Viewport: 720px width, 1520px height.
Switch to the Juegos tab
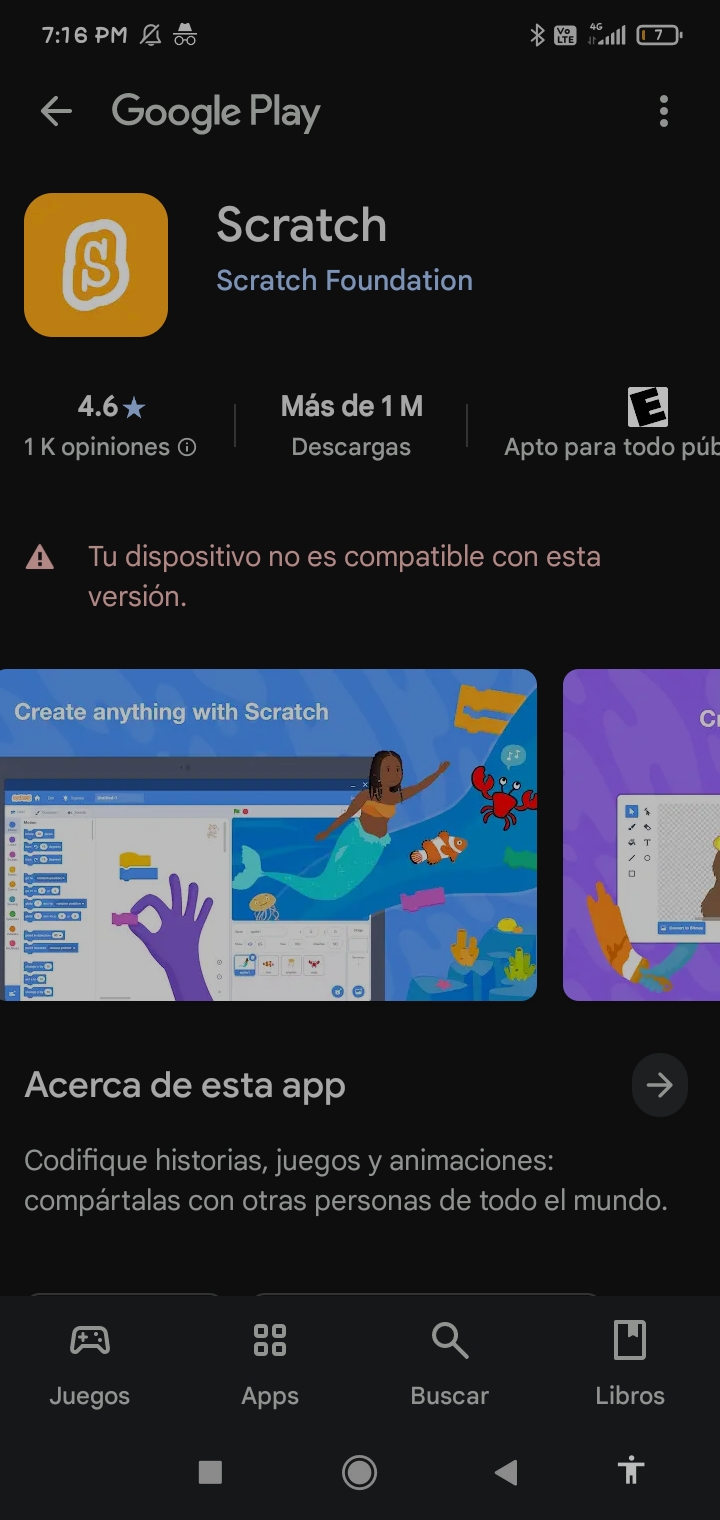click(90, 1362)
